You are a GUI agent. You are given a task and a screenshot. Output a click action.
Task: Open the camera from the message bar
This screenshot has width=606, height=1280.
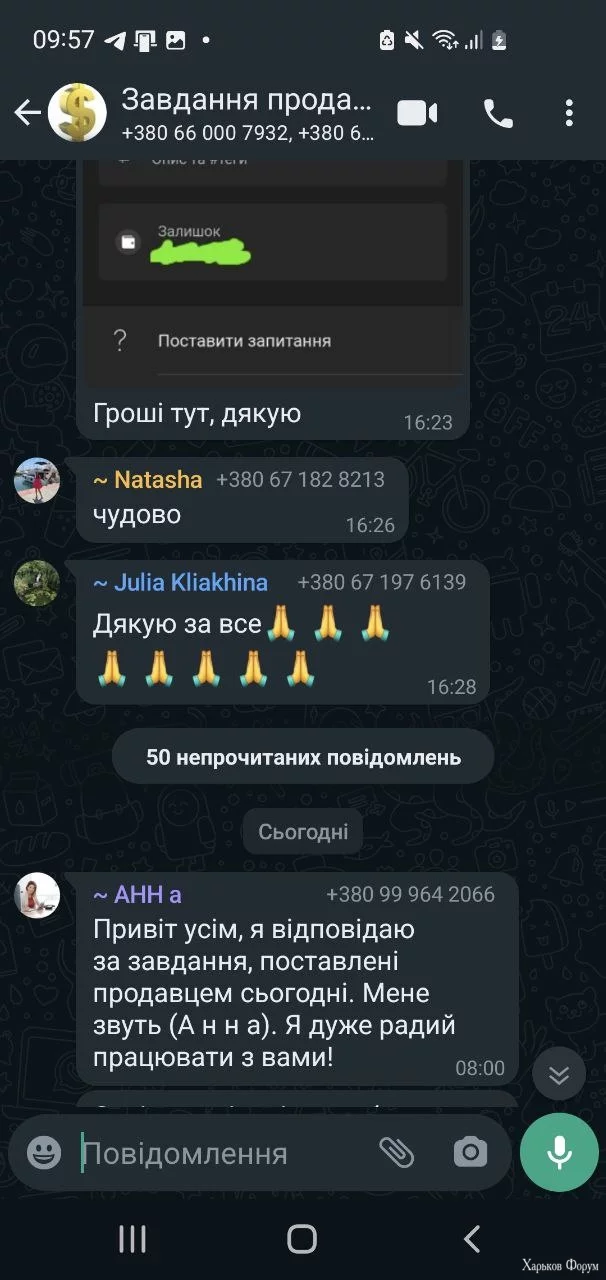click(470, 1153)
